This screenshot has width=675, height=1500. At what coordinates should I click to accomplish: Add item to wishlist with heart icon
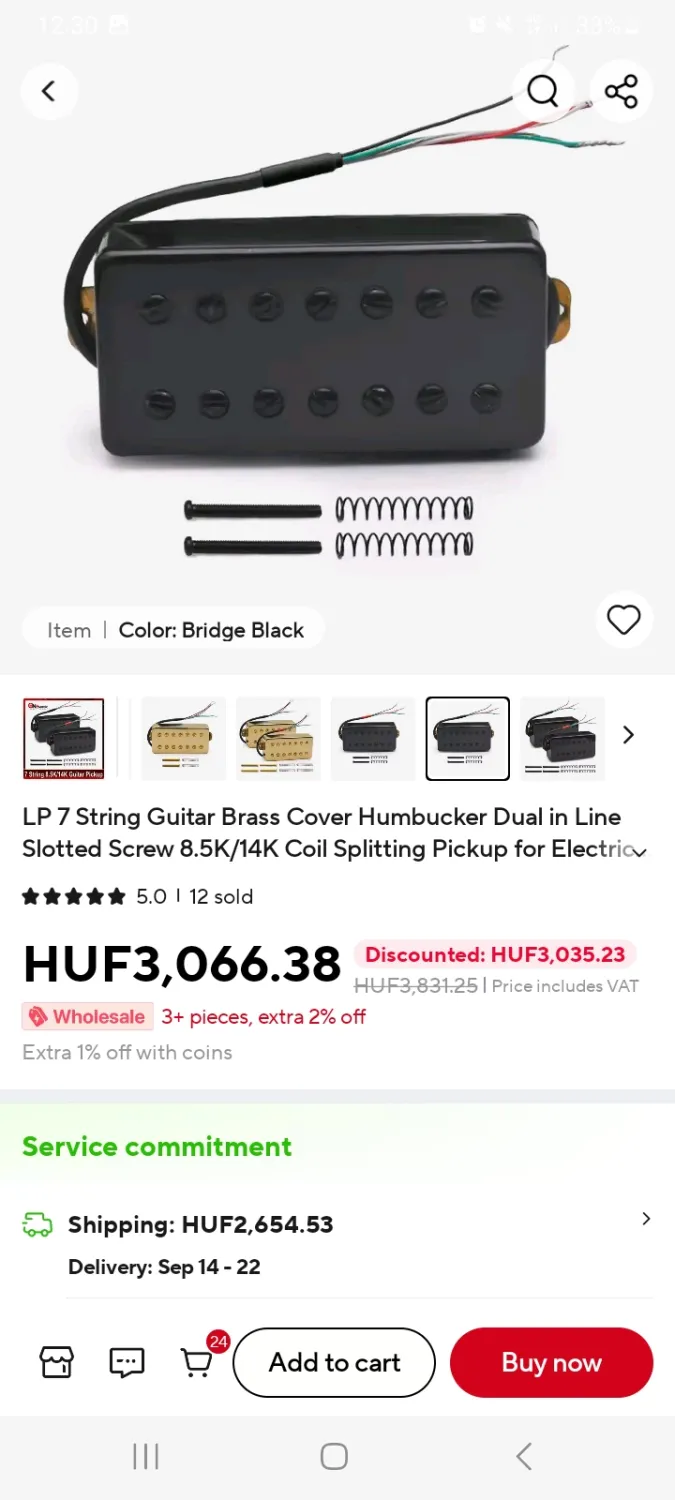624,620
